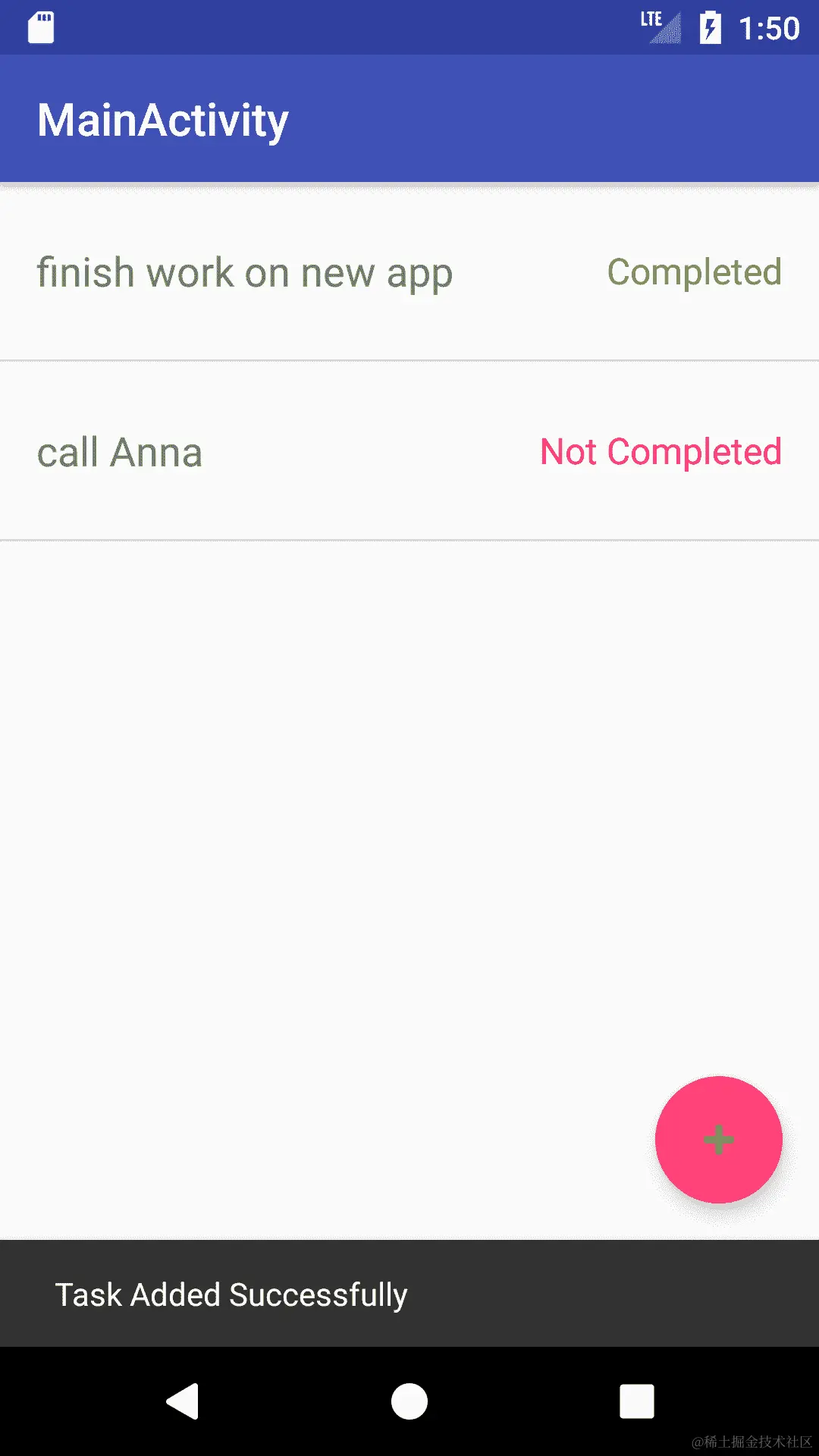
Task: Open the recent apps overview
Action: pyautogui.click(x=636, y=1401)
